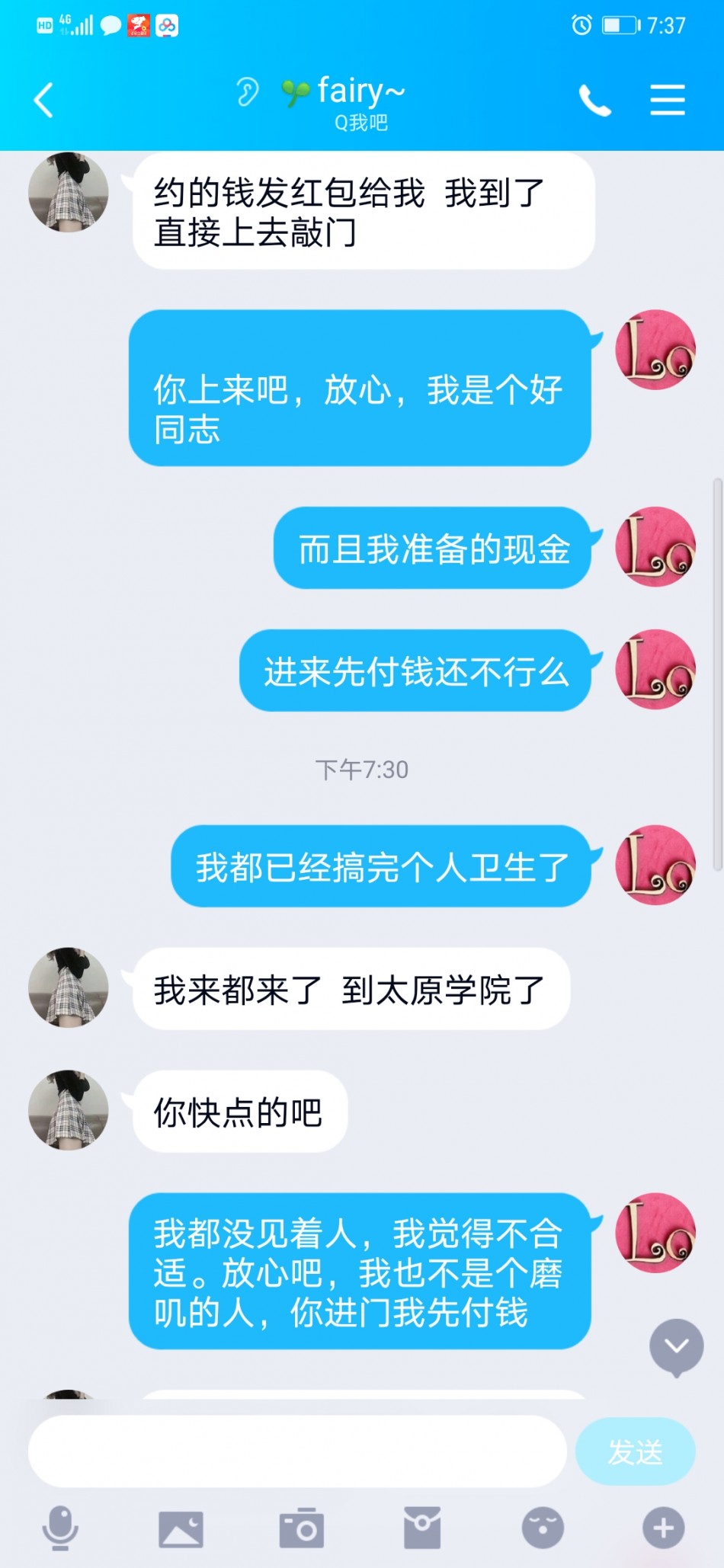724x1568 pixels.
Task: Jump to the latest message
Action: coord(676,1347)
